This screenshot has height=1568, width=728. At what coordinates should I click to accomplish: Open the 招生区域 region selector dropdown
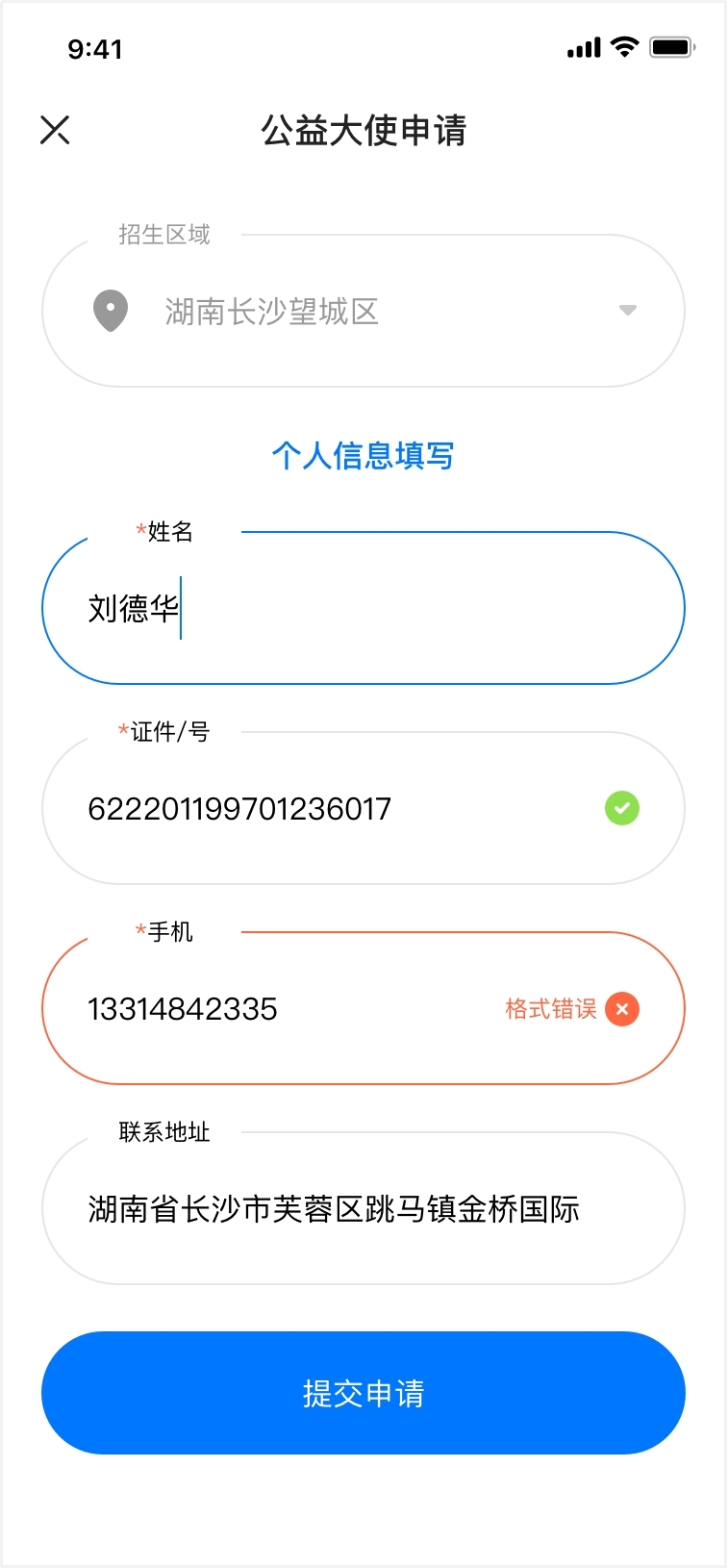(364, 310)
